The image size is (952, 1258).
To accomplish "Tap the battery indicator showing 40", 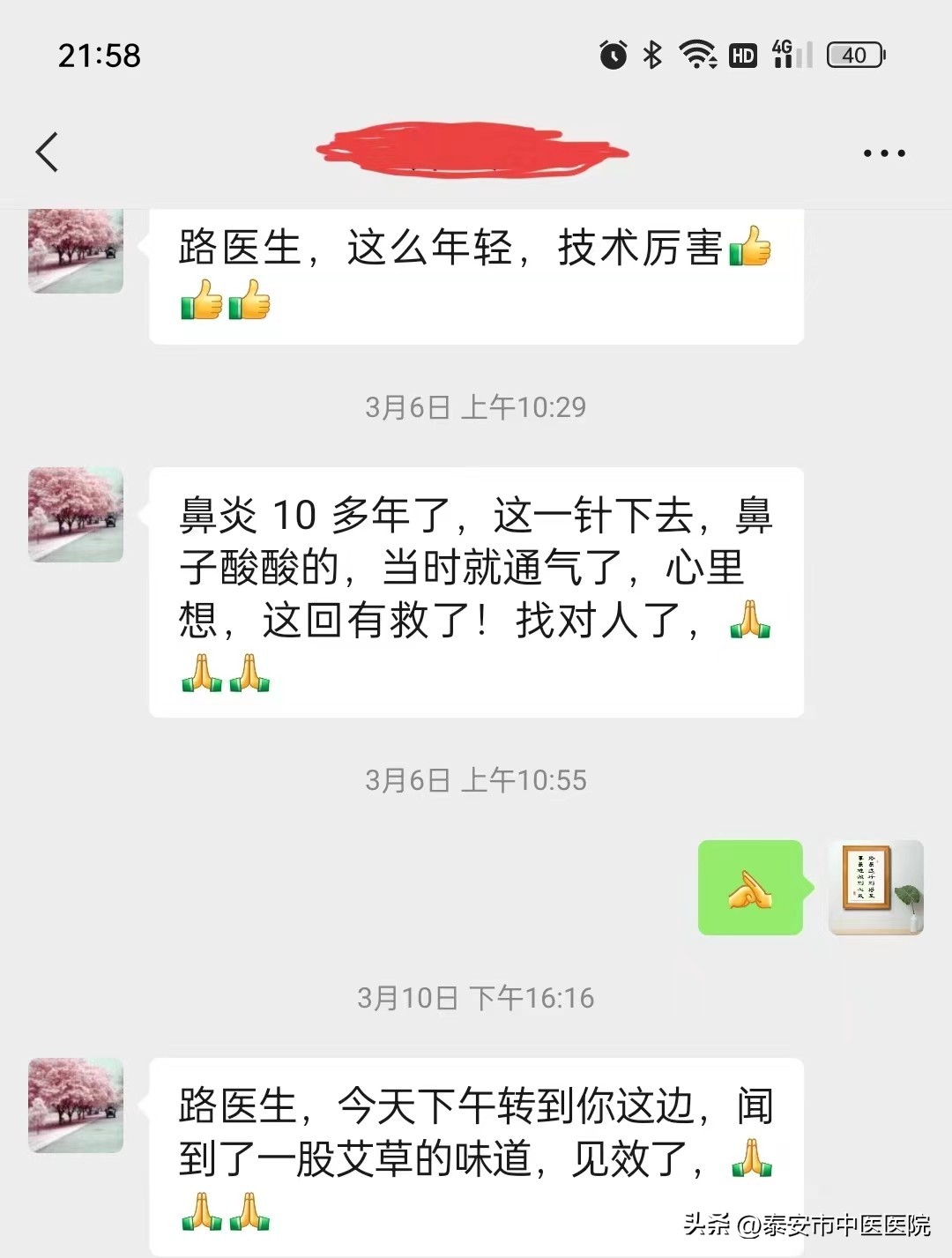I will click(x=852, y=55).
